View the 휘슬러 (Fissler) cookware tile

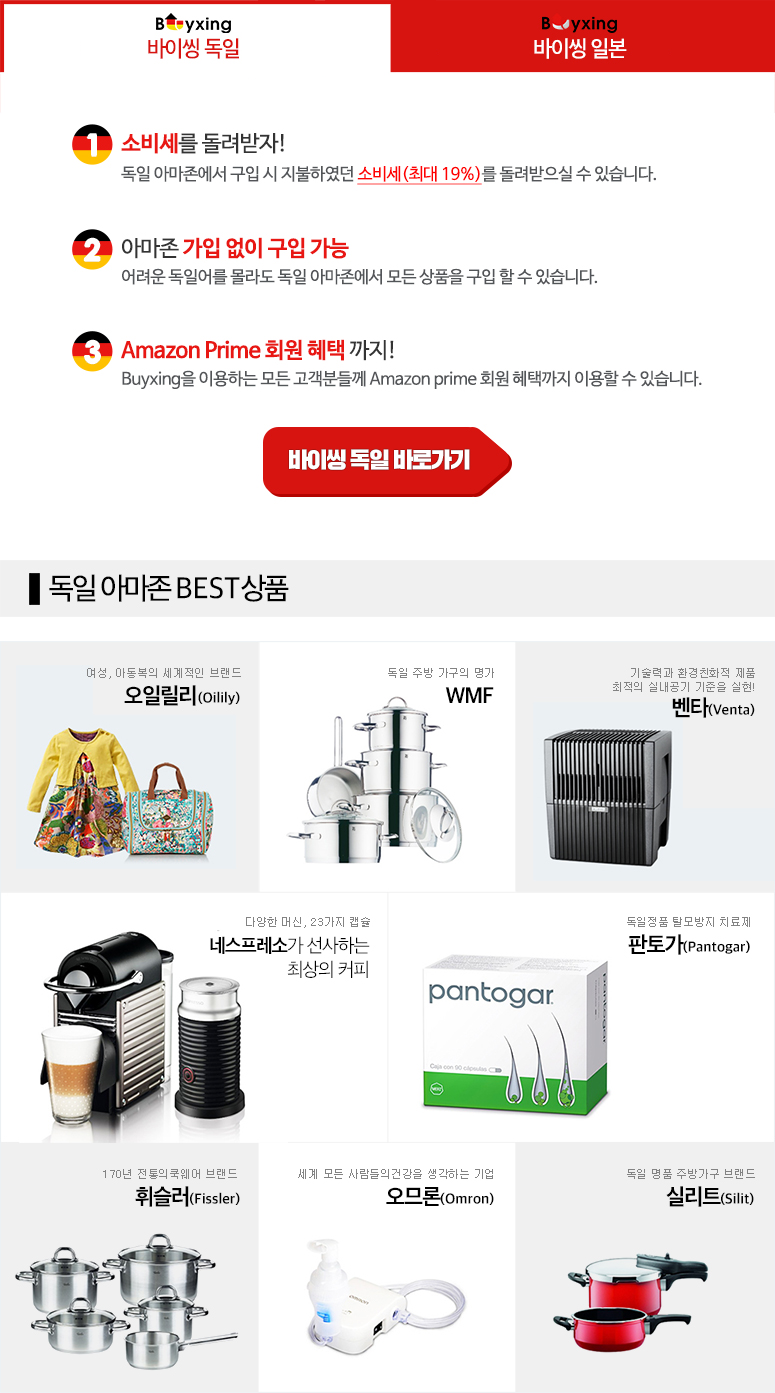point(130,1268)
